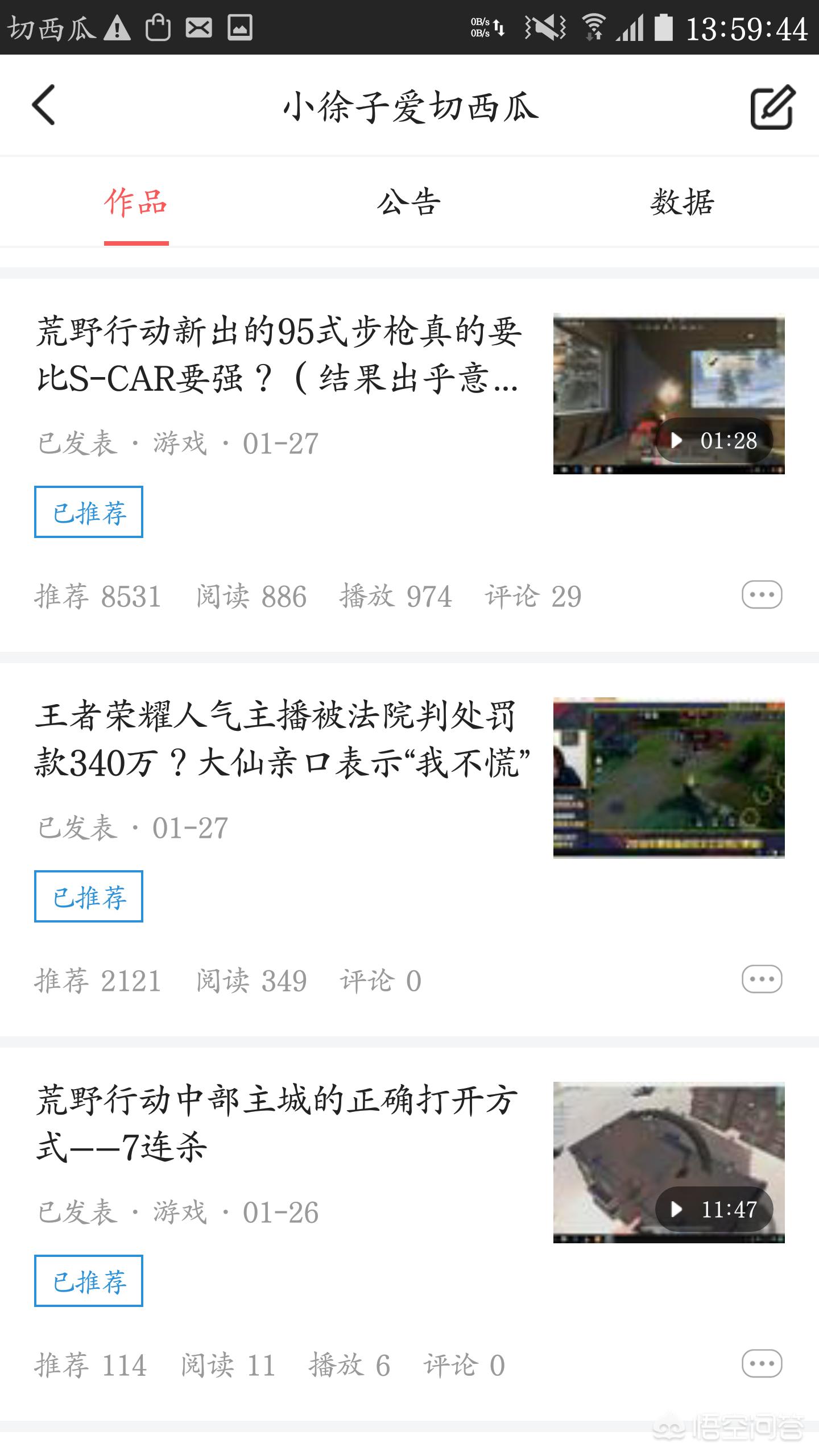
Task: Open the 王者荣耀人气主播 article
Action: click(x=281, y=739)
